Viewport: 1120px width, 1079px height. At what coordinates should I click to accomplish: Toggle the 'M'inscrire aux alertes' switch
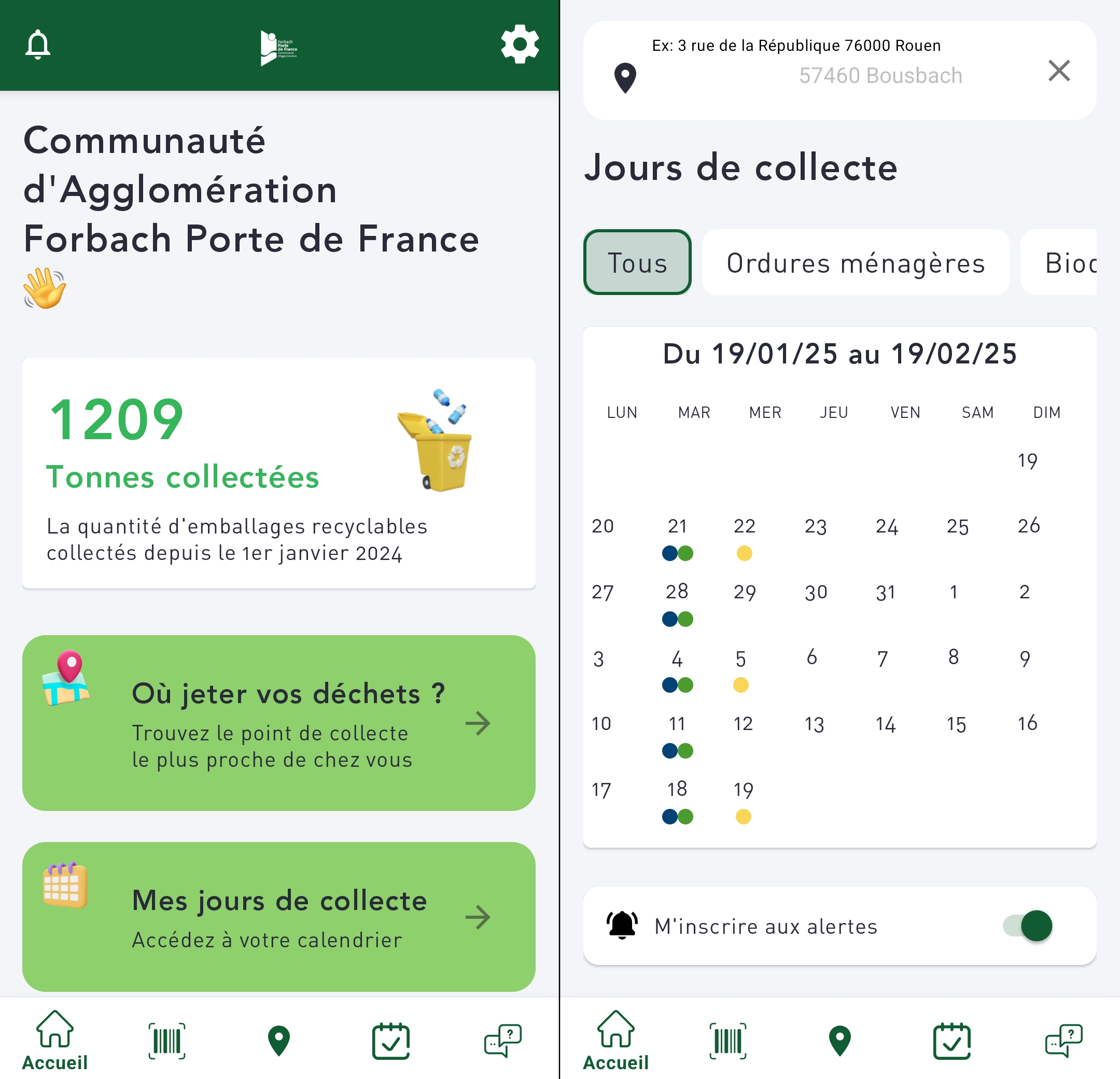[x=1029, y=926]
